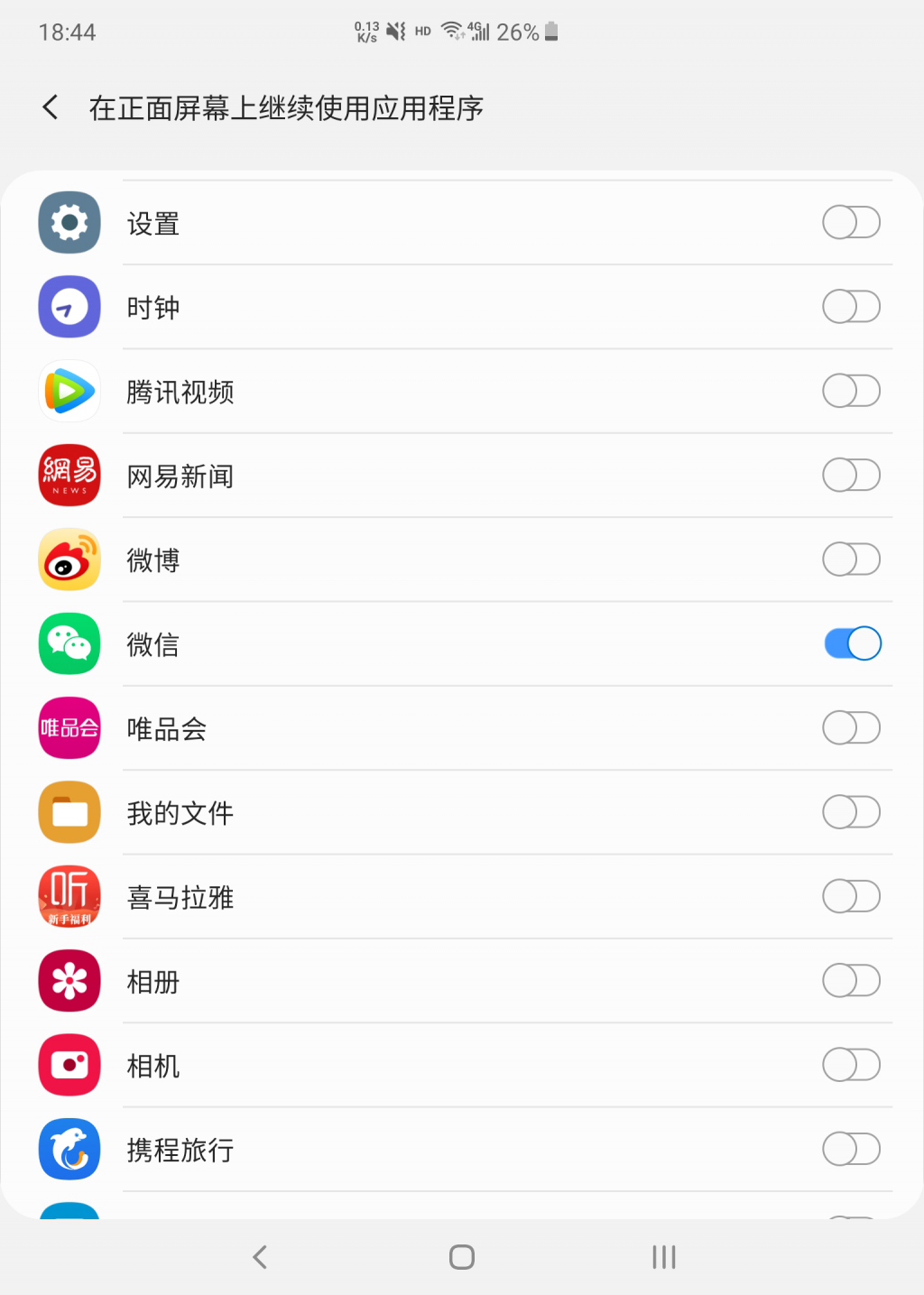924x1295 pixels.
Task: Switch on the 相册 toggle
Action: coord(851,981)
